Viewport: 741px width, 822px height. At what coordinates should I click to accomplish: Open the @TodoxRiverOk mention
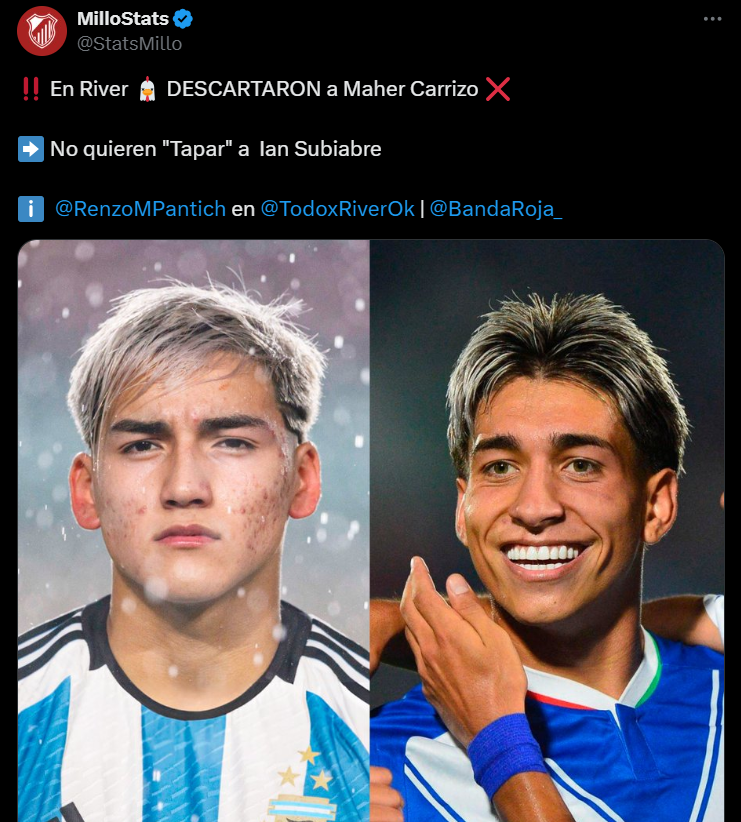[x=337, y=209]
